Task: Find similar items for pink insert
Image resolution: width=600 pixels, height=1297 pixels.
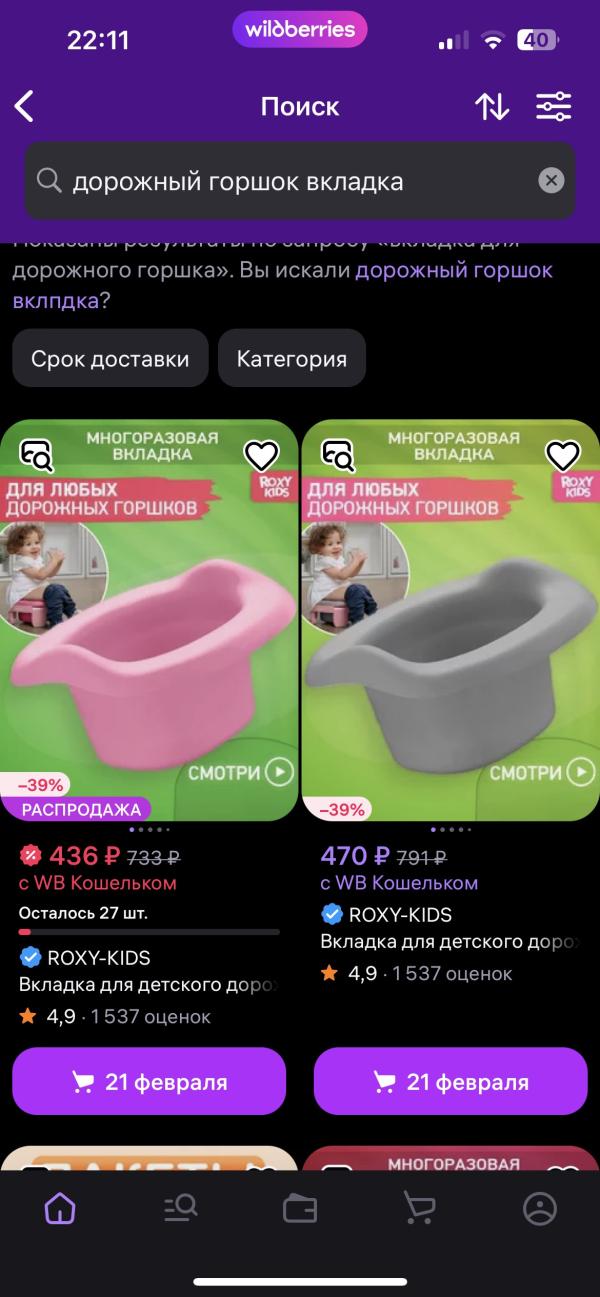Action: click(x=37, y=456)
